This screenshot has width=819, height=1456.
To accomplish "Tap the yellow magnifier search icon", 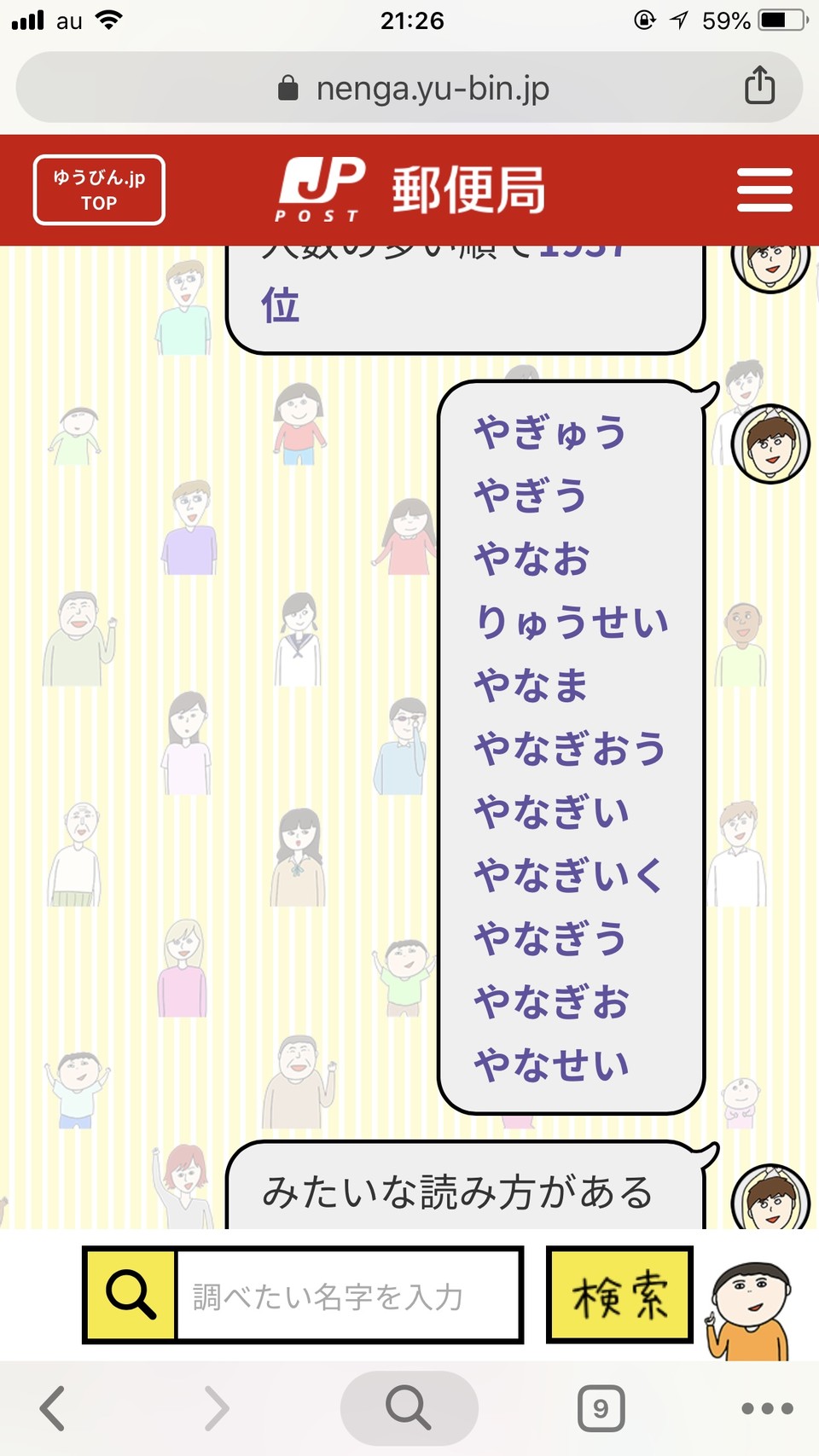I will click(x=131, y=1295).
